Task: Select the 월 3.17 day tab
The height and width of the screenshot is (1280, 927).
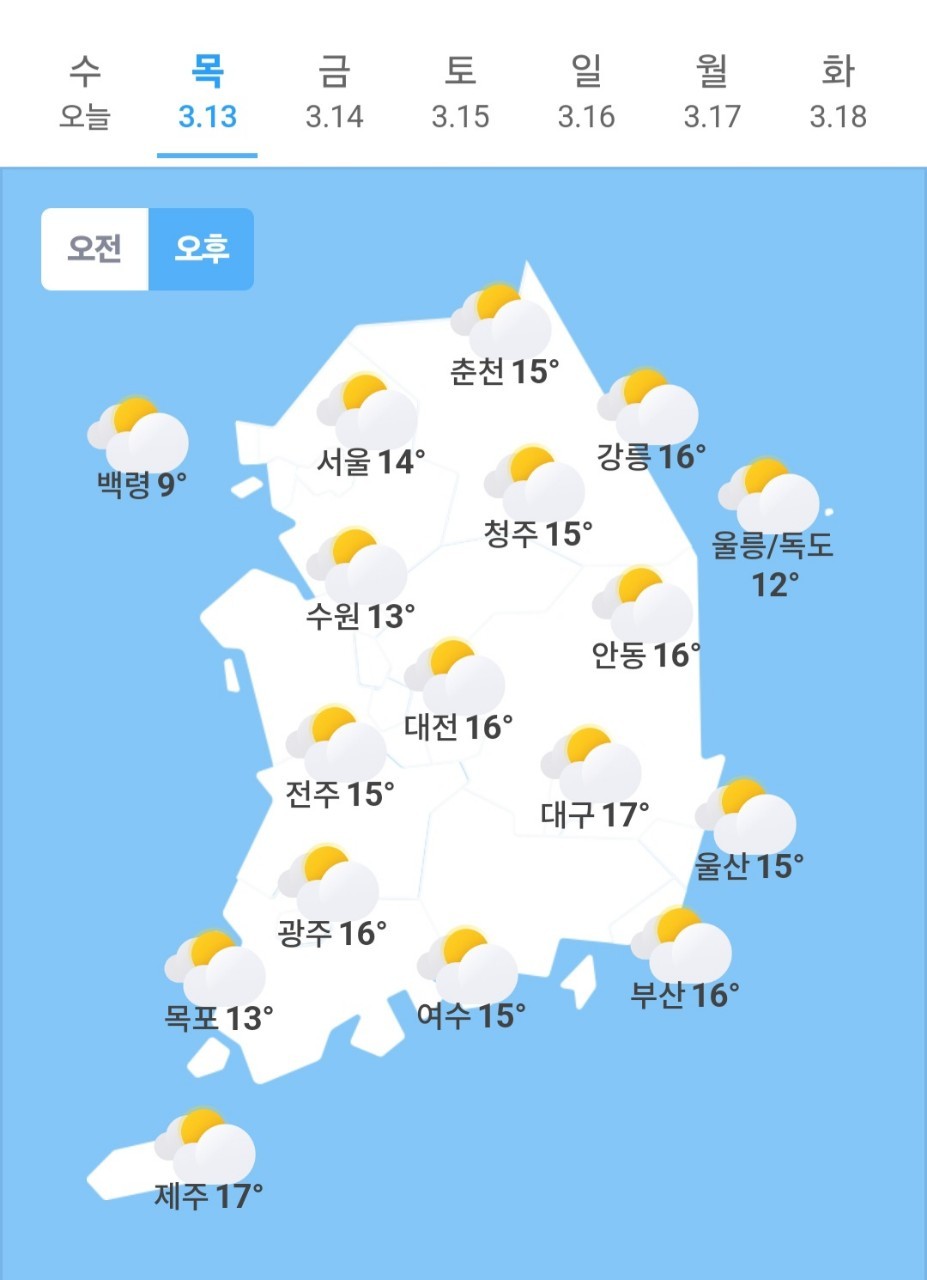Action: [x=712, y=93]
